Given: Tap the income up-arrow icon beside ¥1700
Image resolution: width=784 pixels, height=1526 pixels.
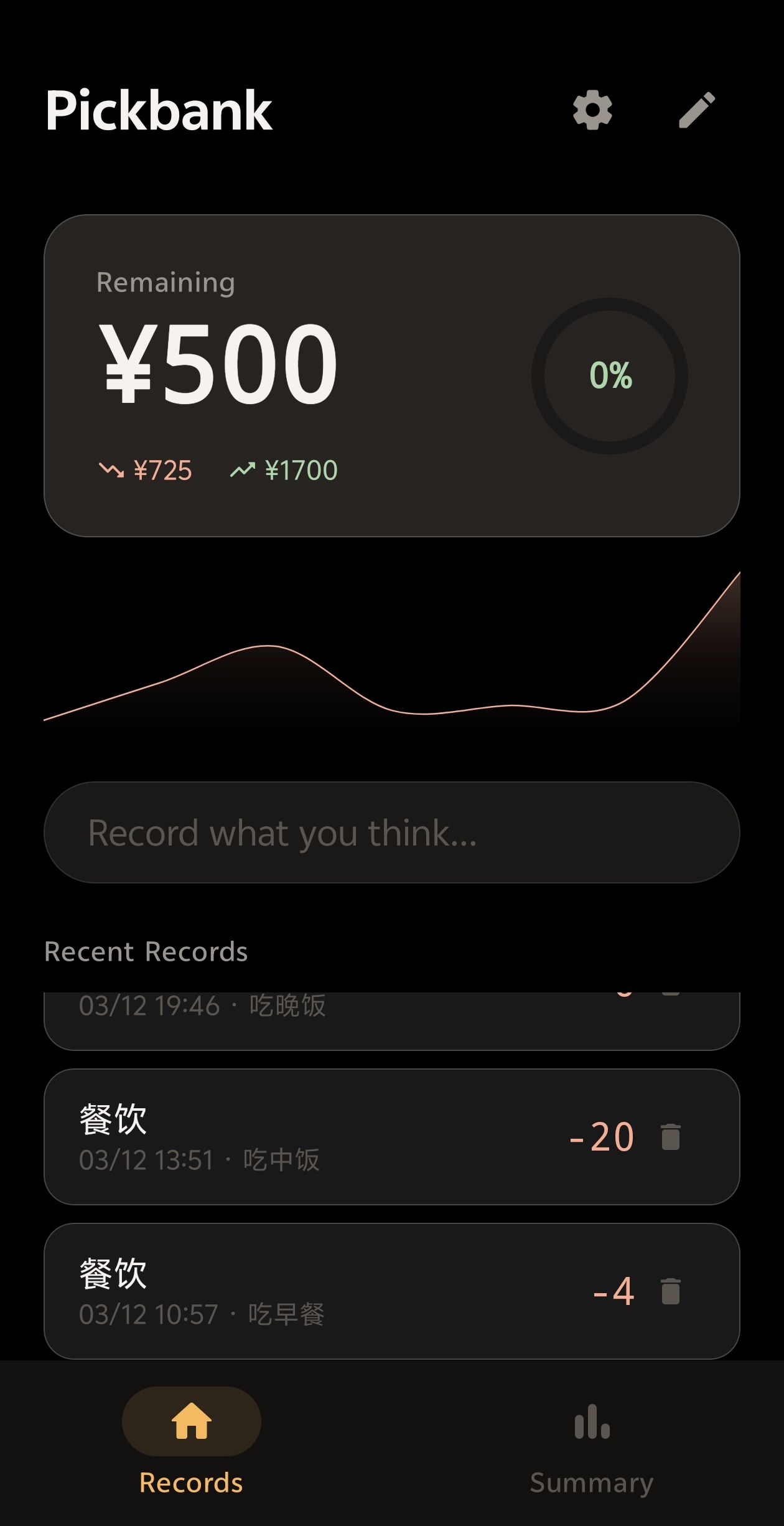Looking at the screenshot, I should [244, 469].
